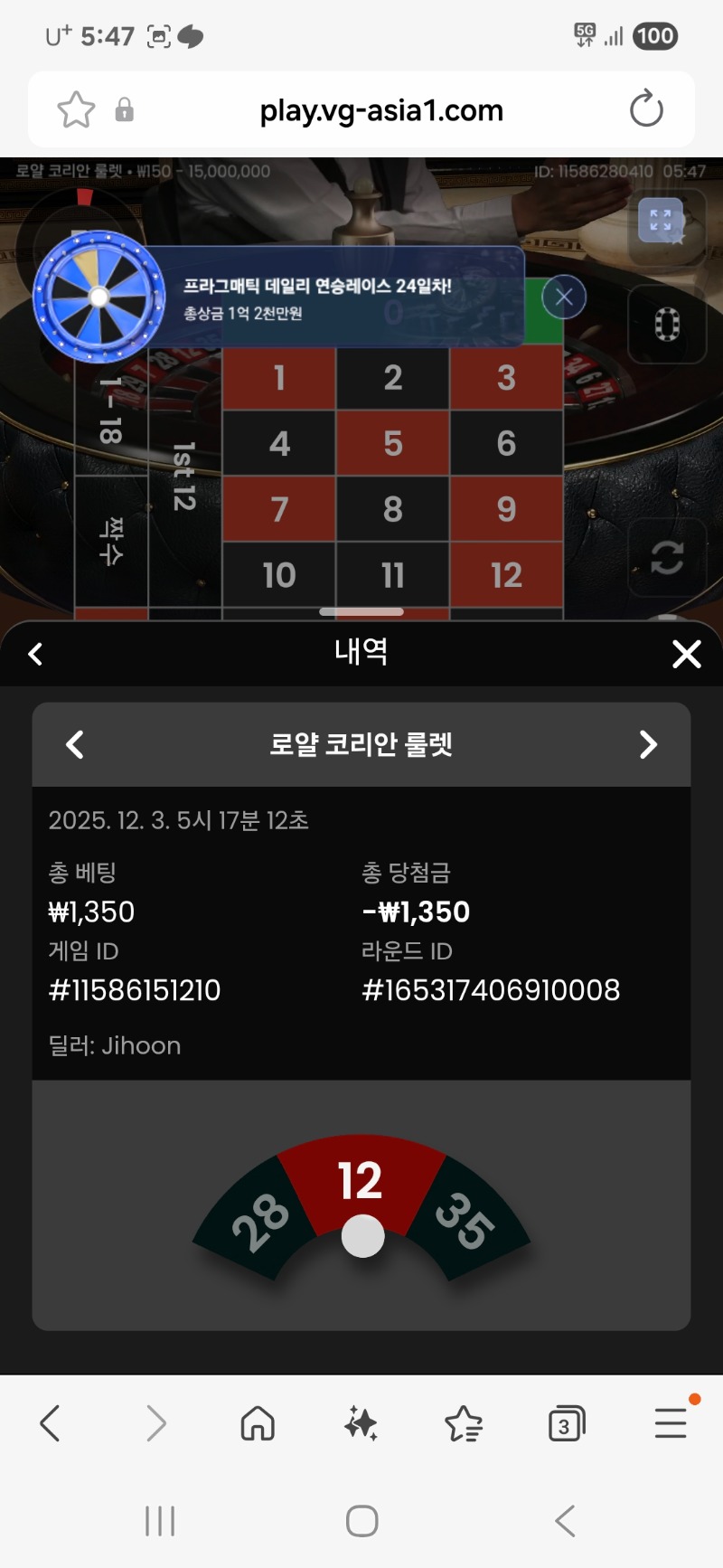The width and height of the screenshot is (723, 1568).
Task: Toggle fullscreen mode in the game
Action: click(662, 220)
